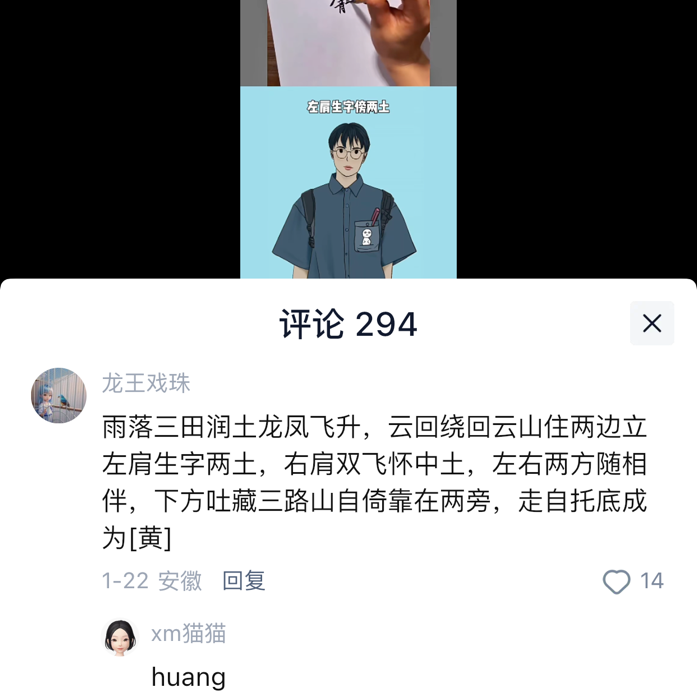697x698 pixels.
Task: Open the username 龙王戏珠
Action: coord(146,383)
